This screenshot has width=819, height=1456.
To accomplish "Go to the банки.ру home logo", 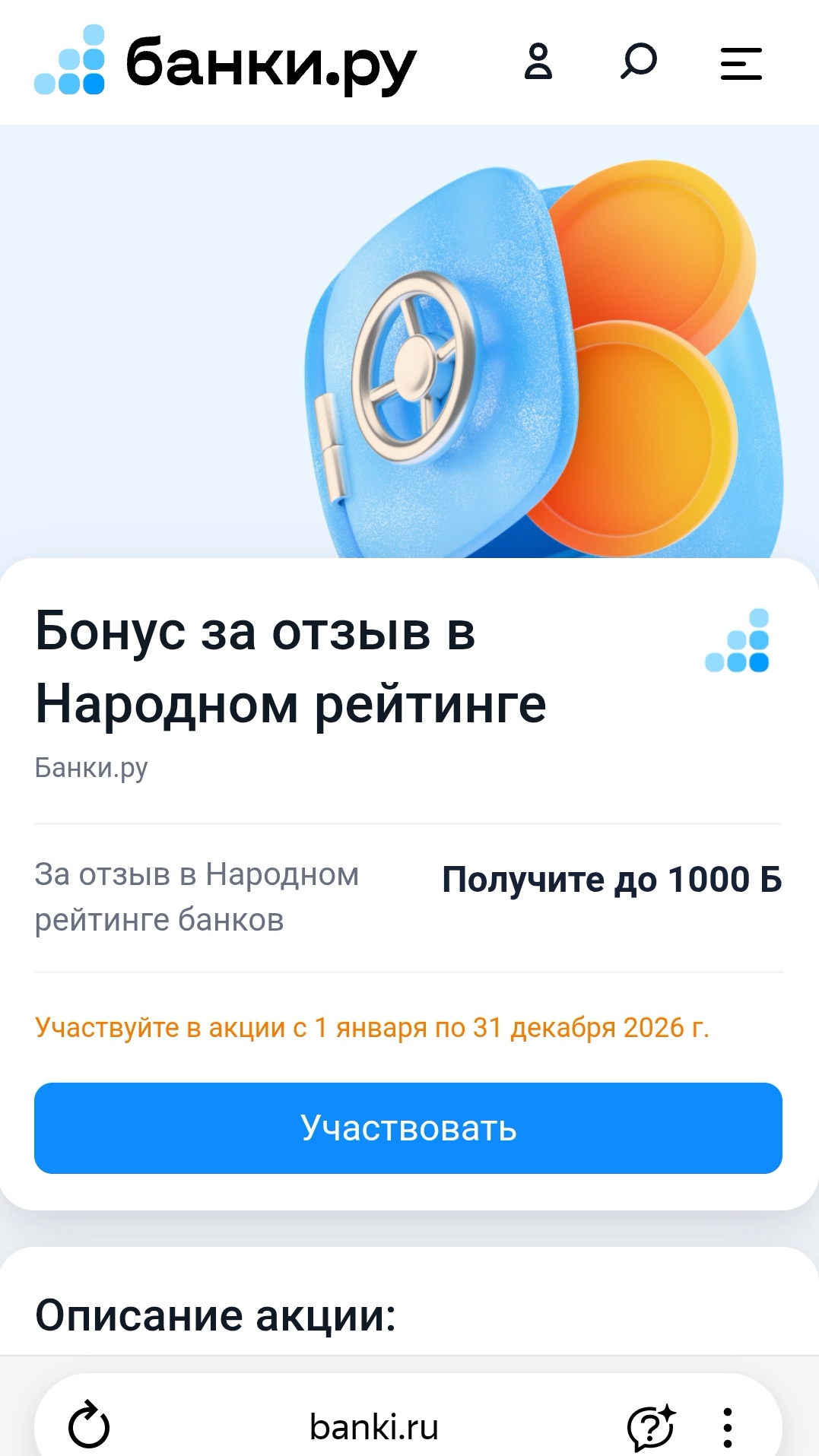I will pos(226,62).
